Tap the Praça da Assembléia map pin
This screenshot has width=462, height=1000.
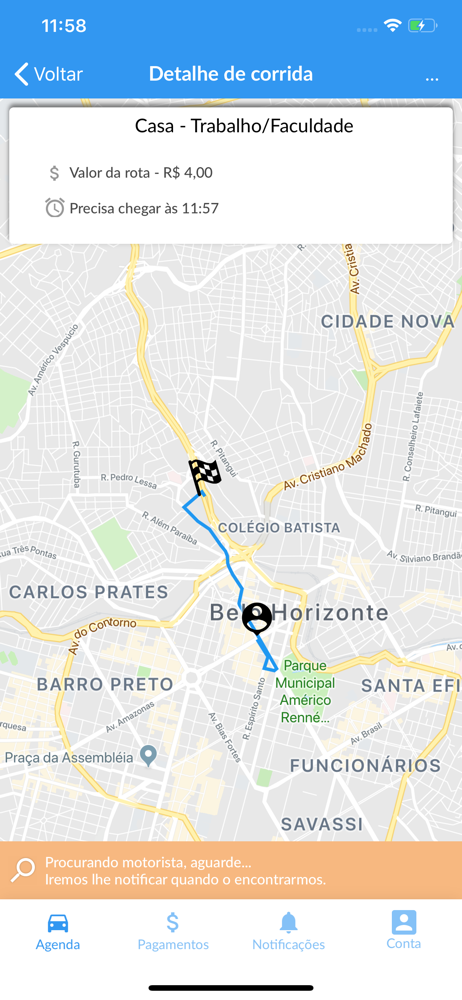[x=149, y=756]
